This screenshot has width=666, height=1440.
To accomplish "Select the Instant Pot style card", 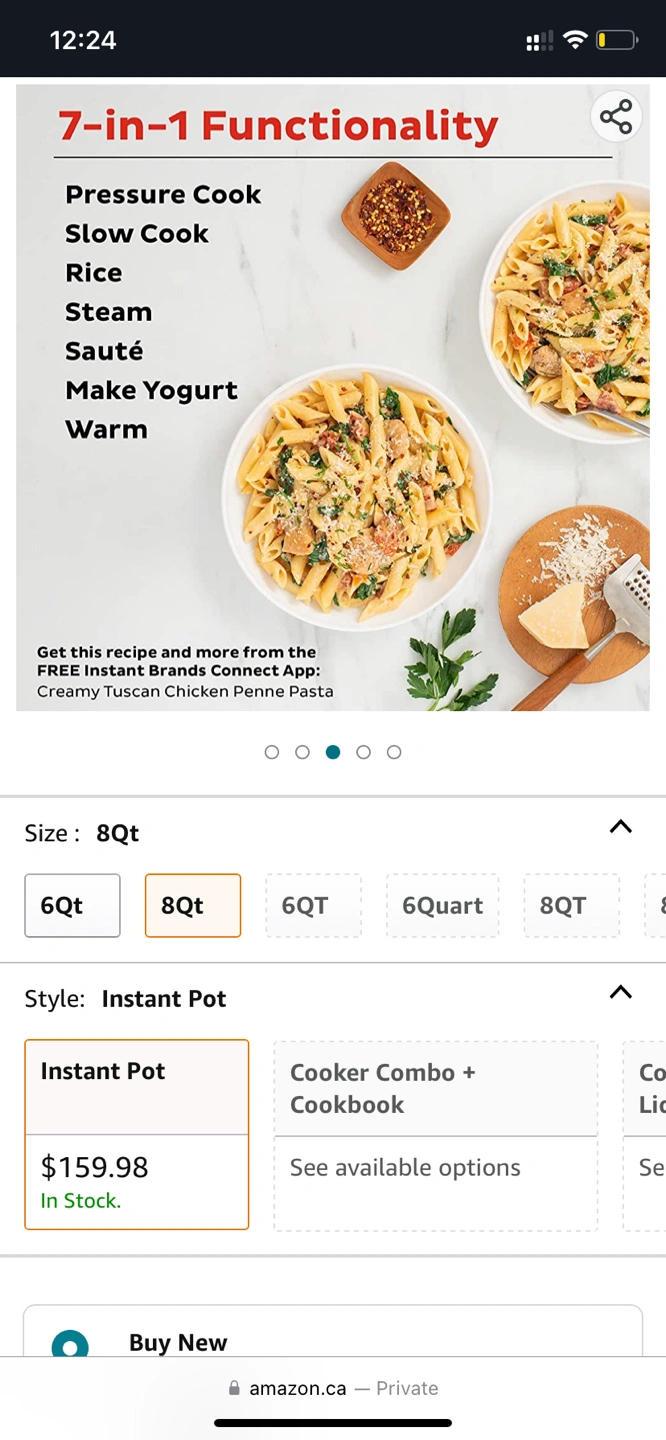I will click(136, 1134).
